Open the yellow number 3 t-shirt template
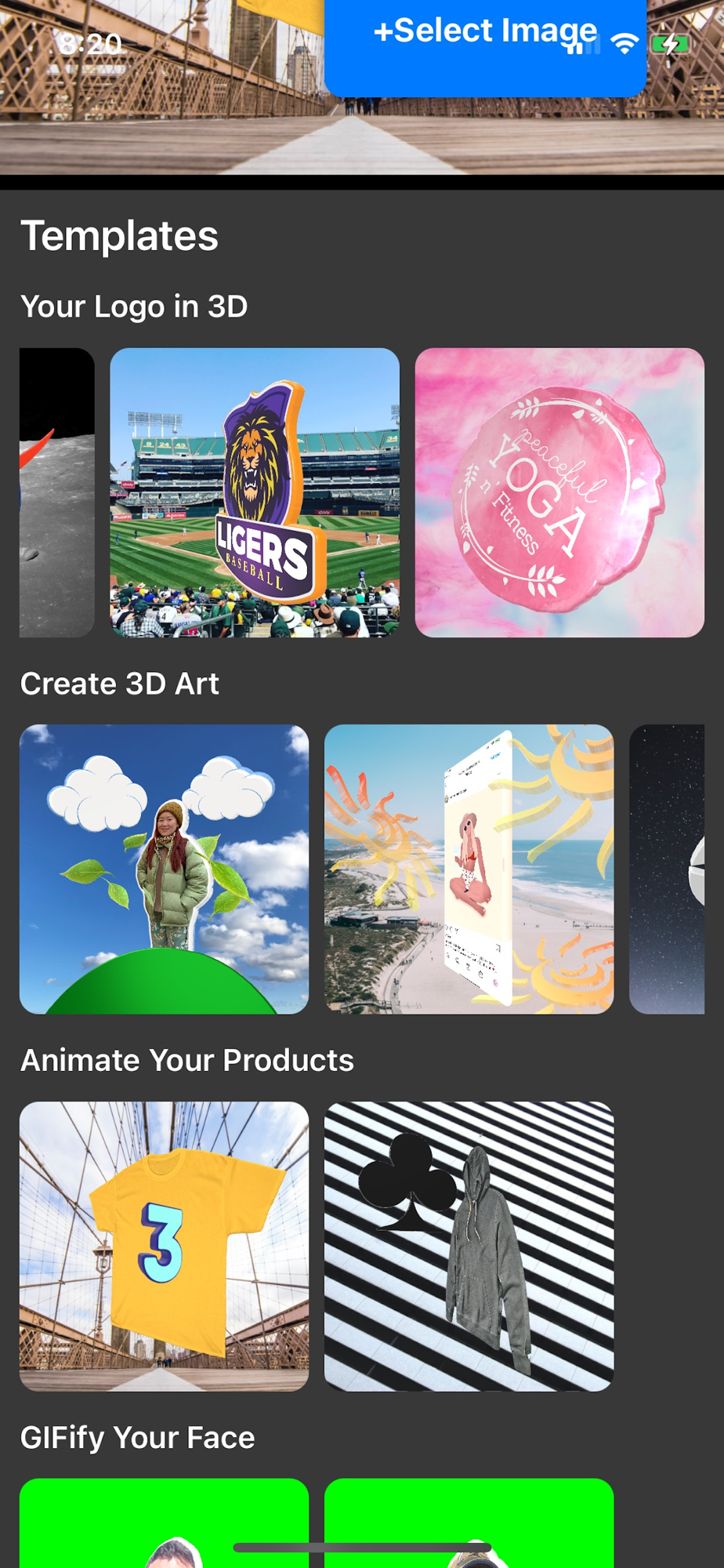 click(164, 1246)
